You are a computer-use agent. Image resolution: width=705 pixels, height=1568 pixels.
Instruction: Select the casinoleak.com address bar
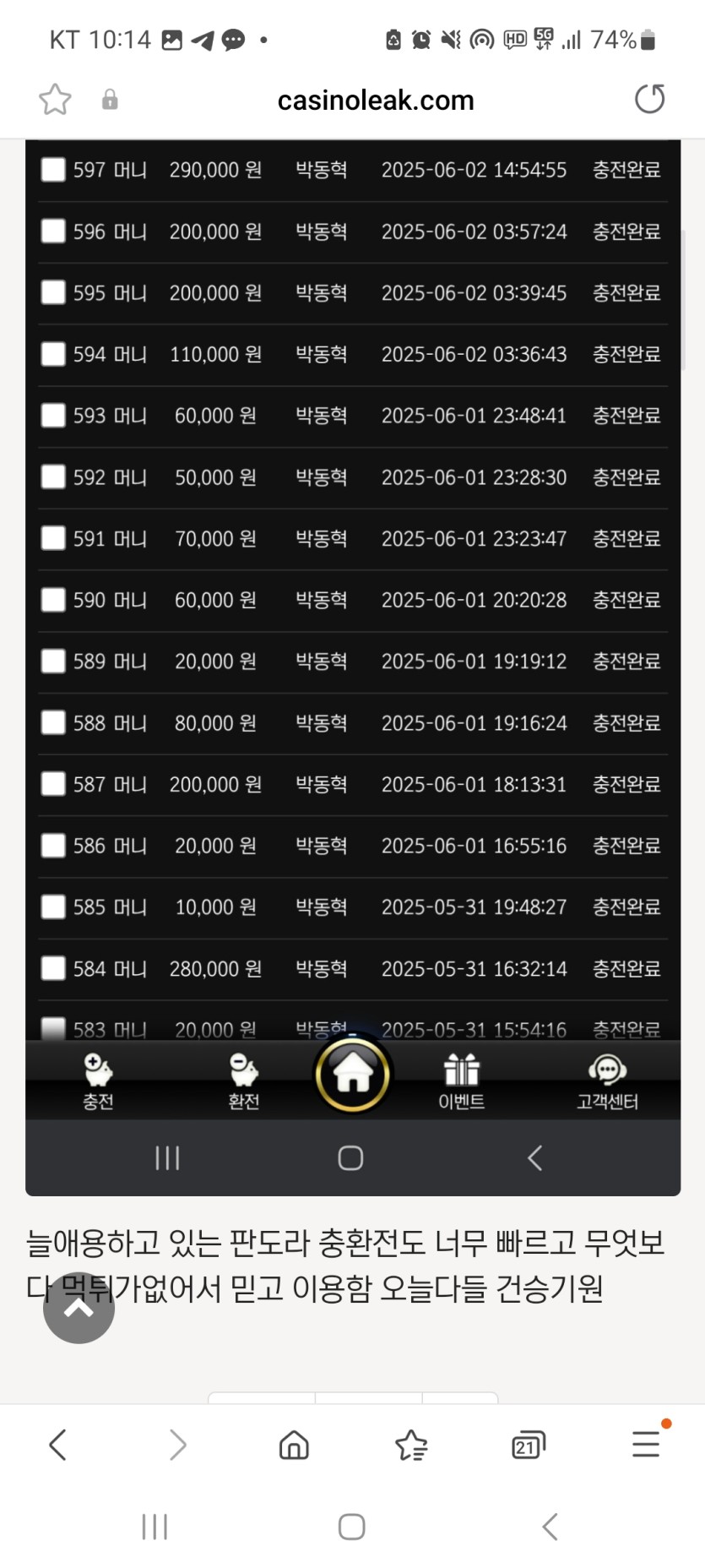click(376, 101)
